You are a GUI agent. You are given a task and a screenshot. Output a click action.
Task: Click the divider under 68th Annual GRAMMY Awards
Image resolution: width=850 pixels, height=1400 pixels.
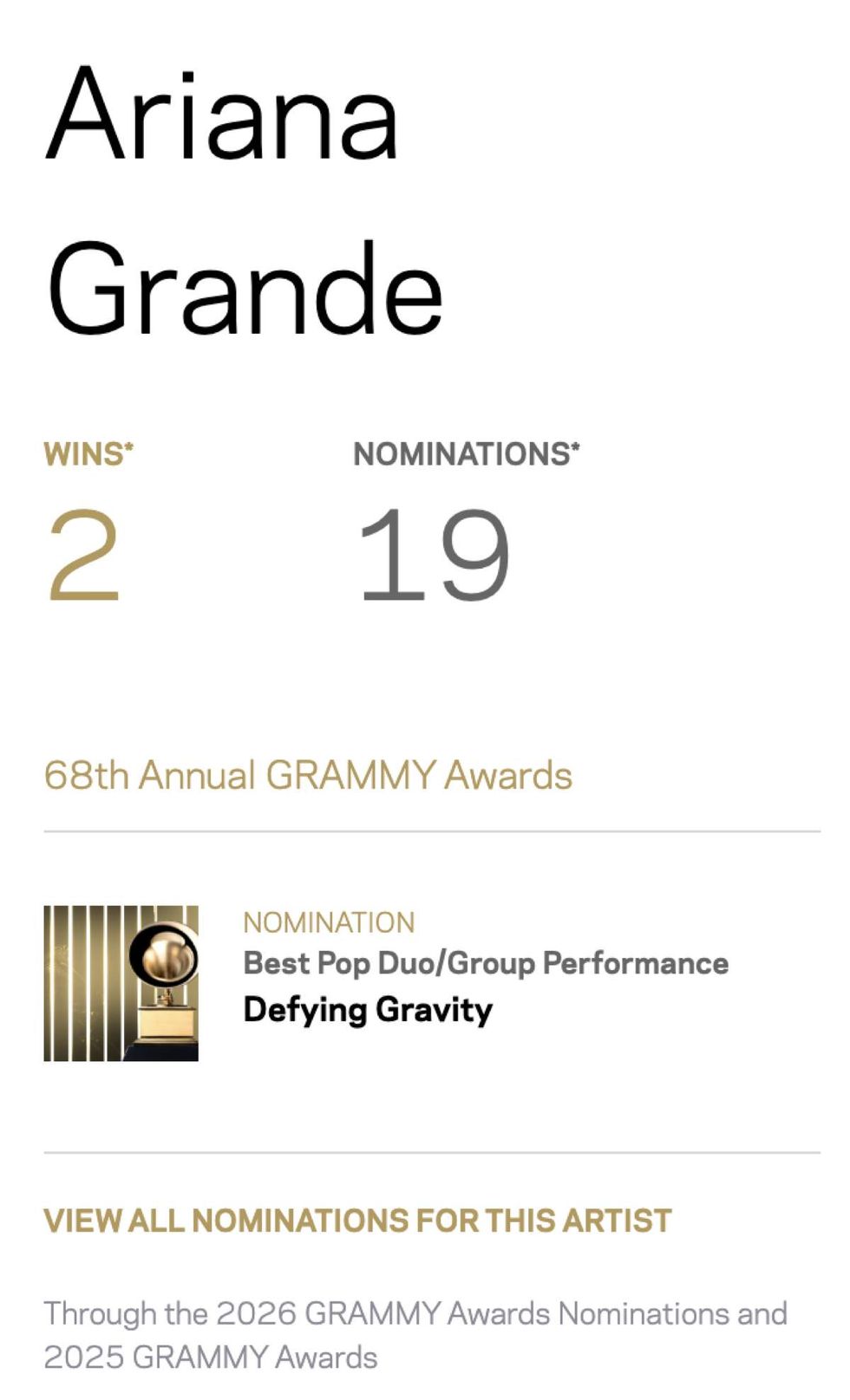point(425,830)
